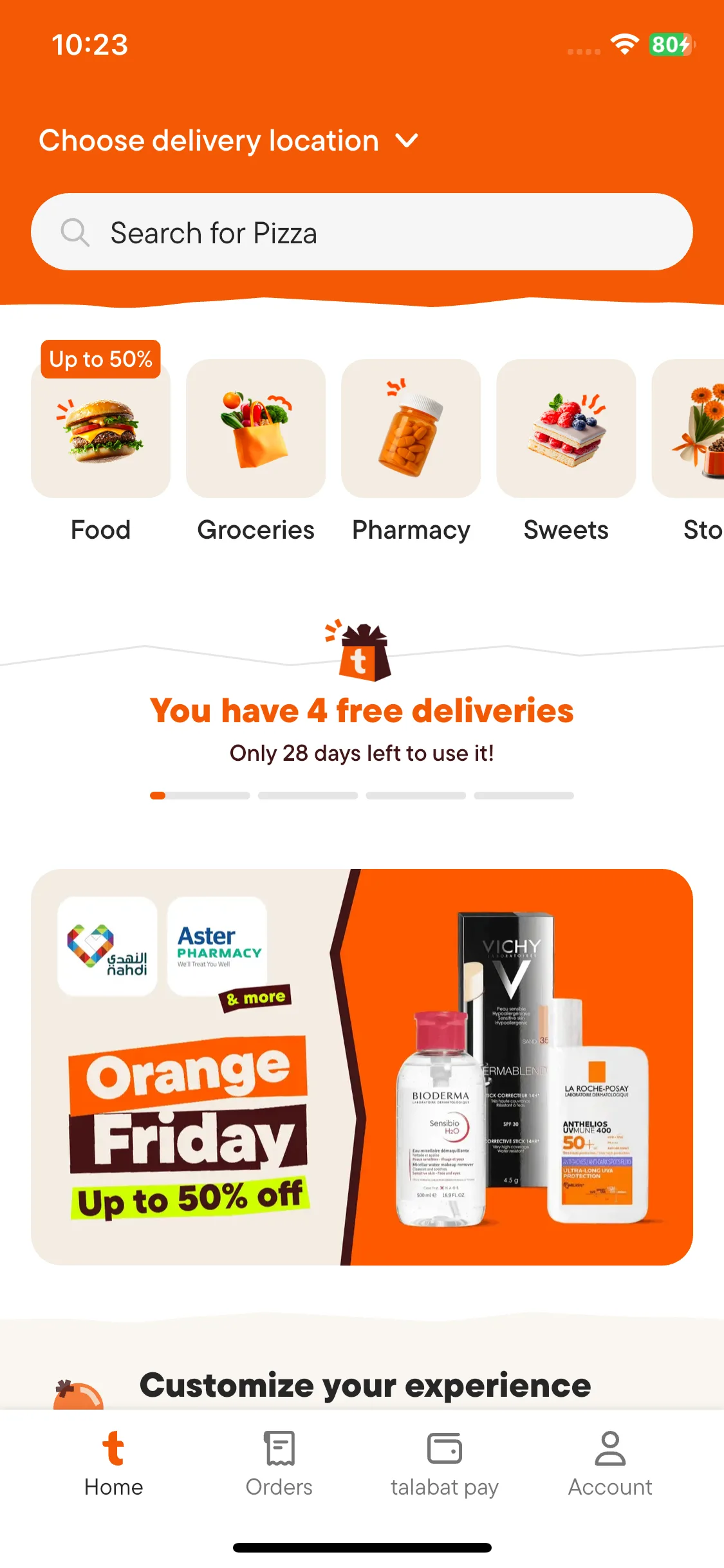Tap the Search for Pizza field
The image size is (724, 1568).
coord(362,232)
